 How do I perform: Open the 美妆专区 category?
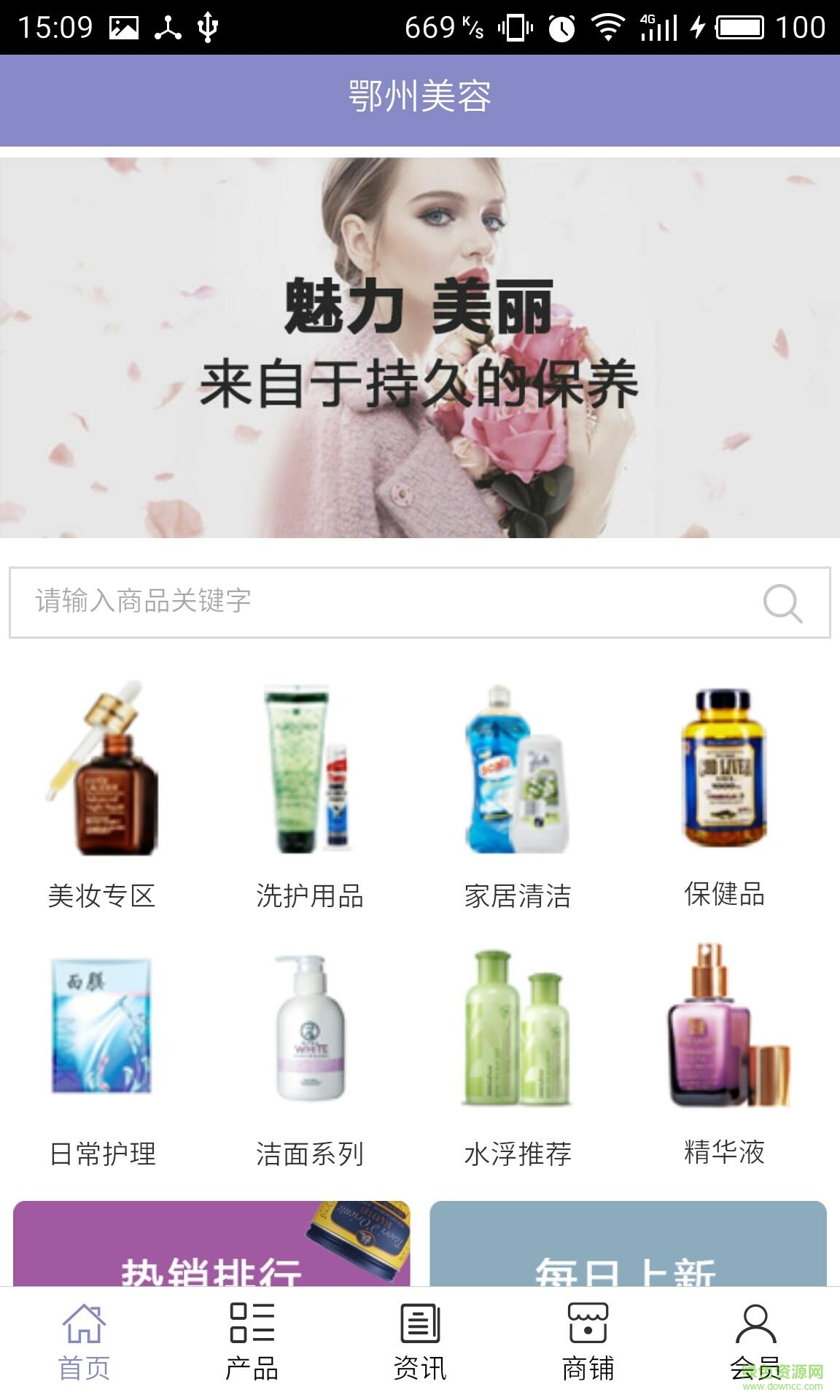tap(102, 795)
